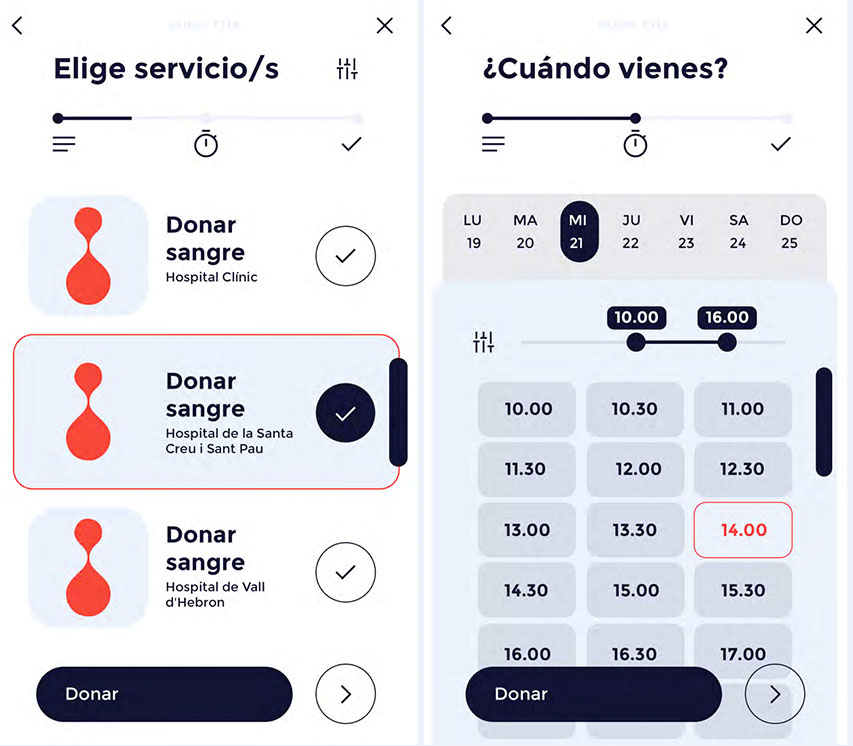This screenshot has height=746, width=853.
Task: Close the ¿Cuándo vienes? screen
Action: [x=814, y=26]
